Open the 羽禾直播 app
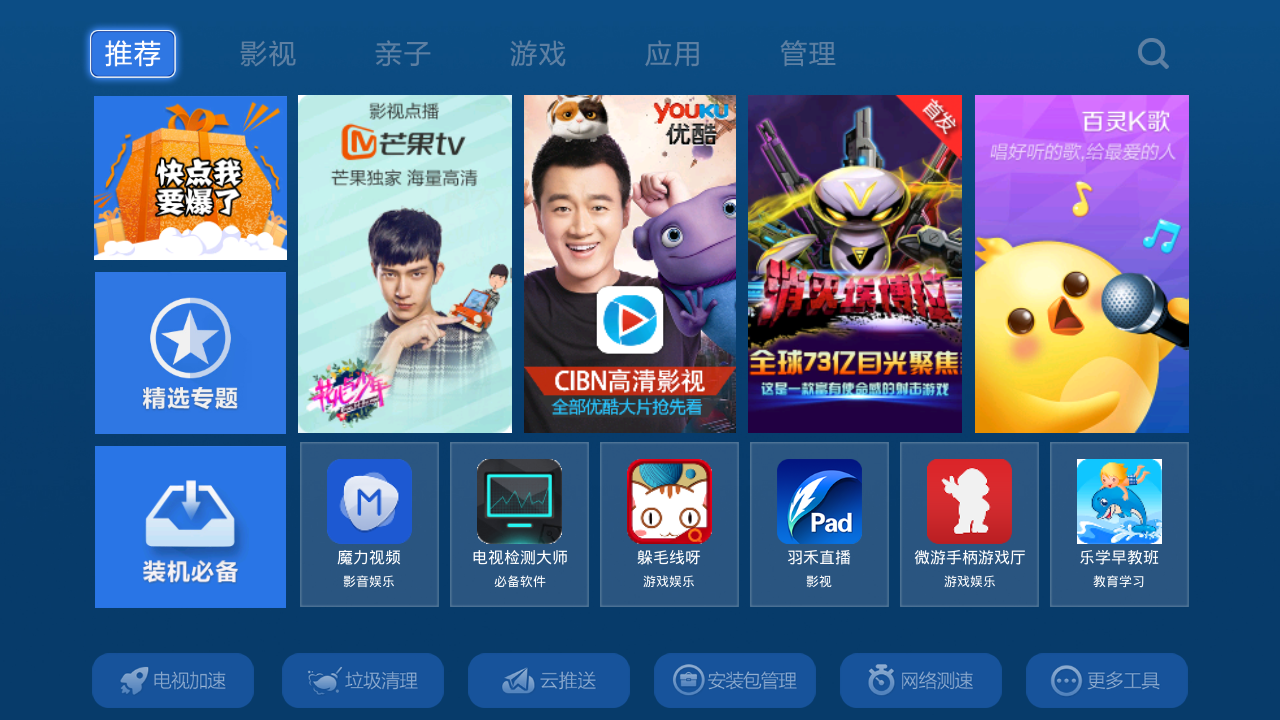1280x720 pixels. coord(819,524)
